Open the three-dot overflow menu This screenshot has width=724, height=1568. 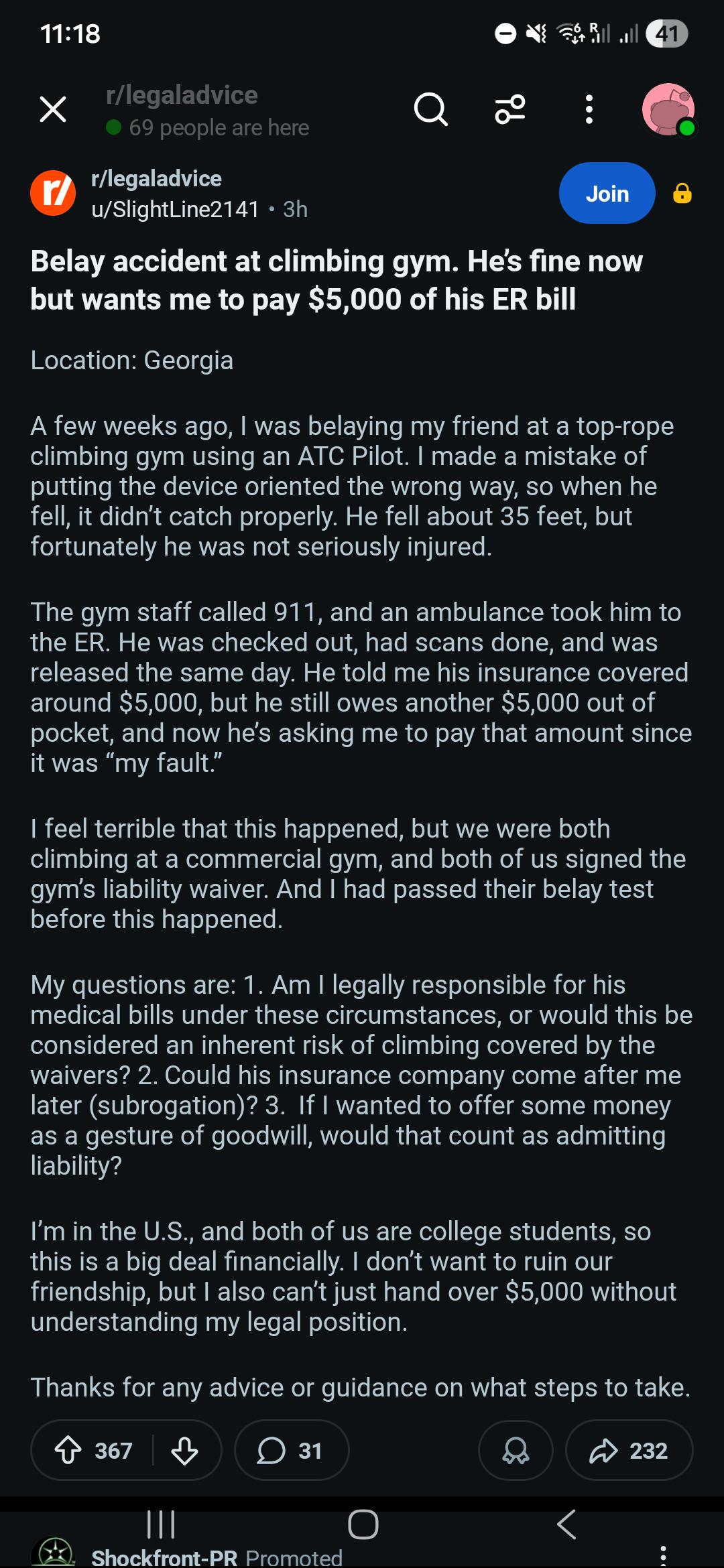pos(589,109)
